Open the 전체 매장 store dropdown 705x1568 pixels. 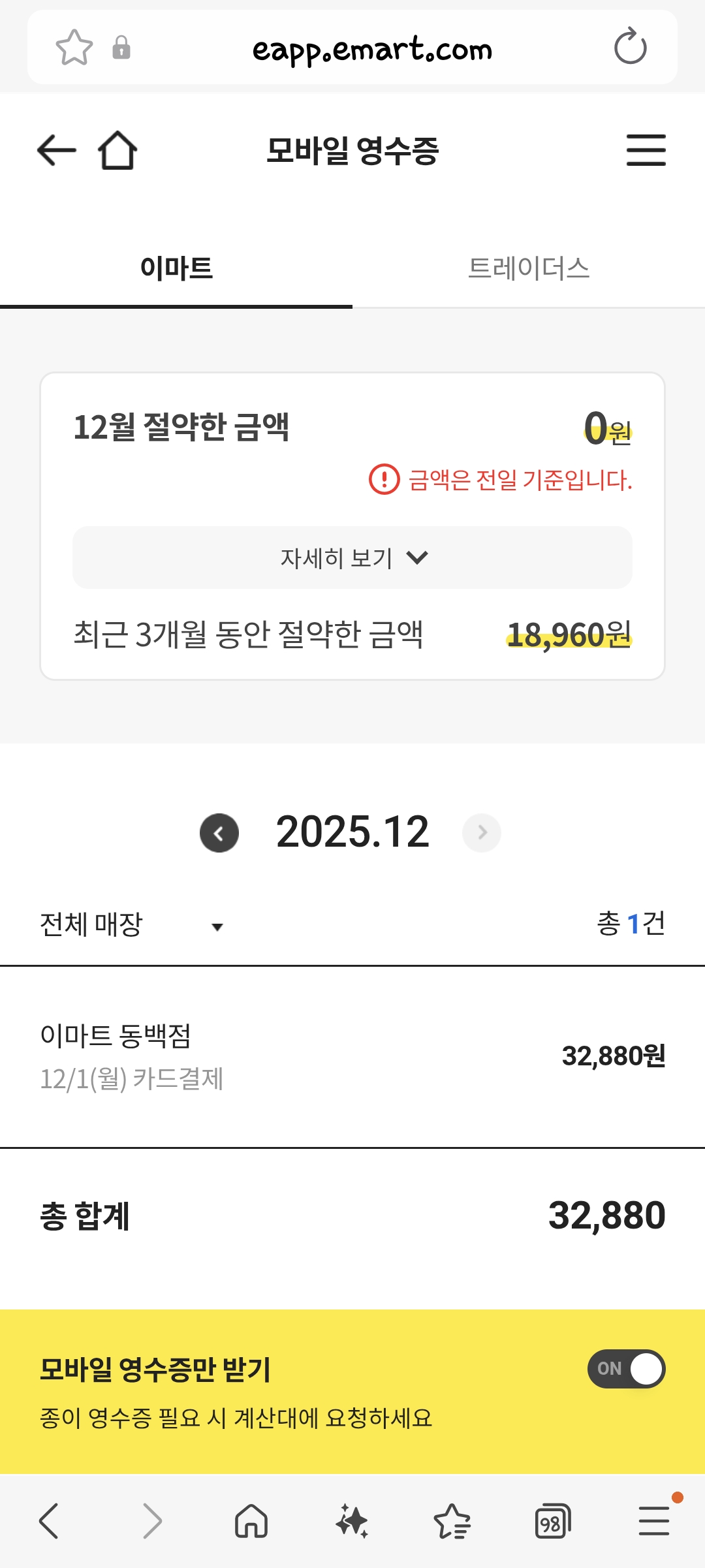coord(132,924)
